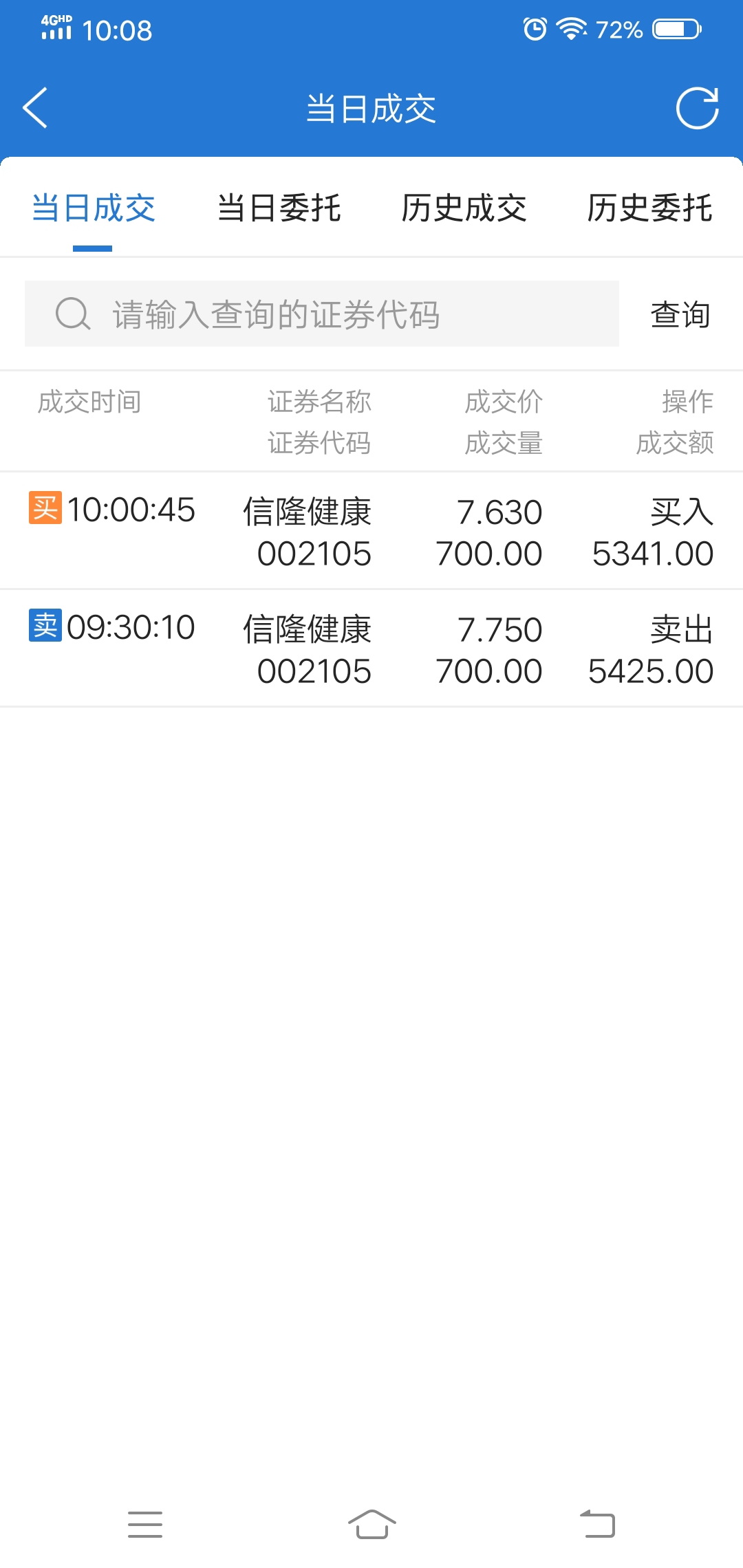This screenshot has width=743, height=1568.
Task: Focus the securities code search field
Action: tap(322, 314)
